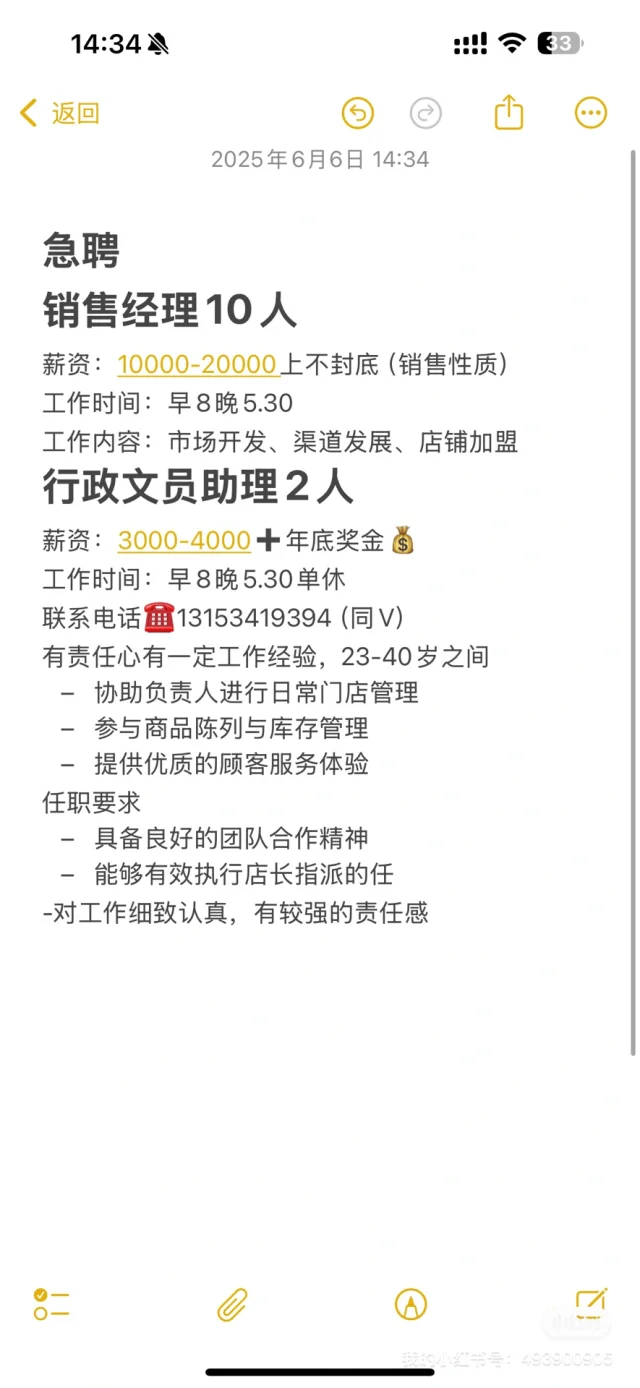Viewport: 640px width, 1388px height.
Task: Share this note
Action: [509, 112]
